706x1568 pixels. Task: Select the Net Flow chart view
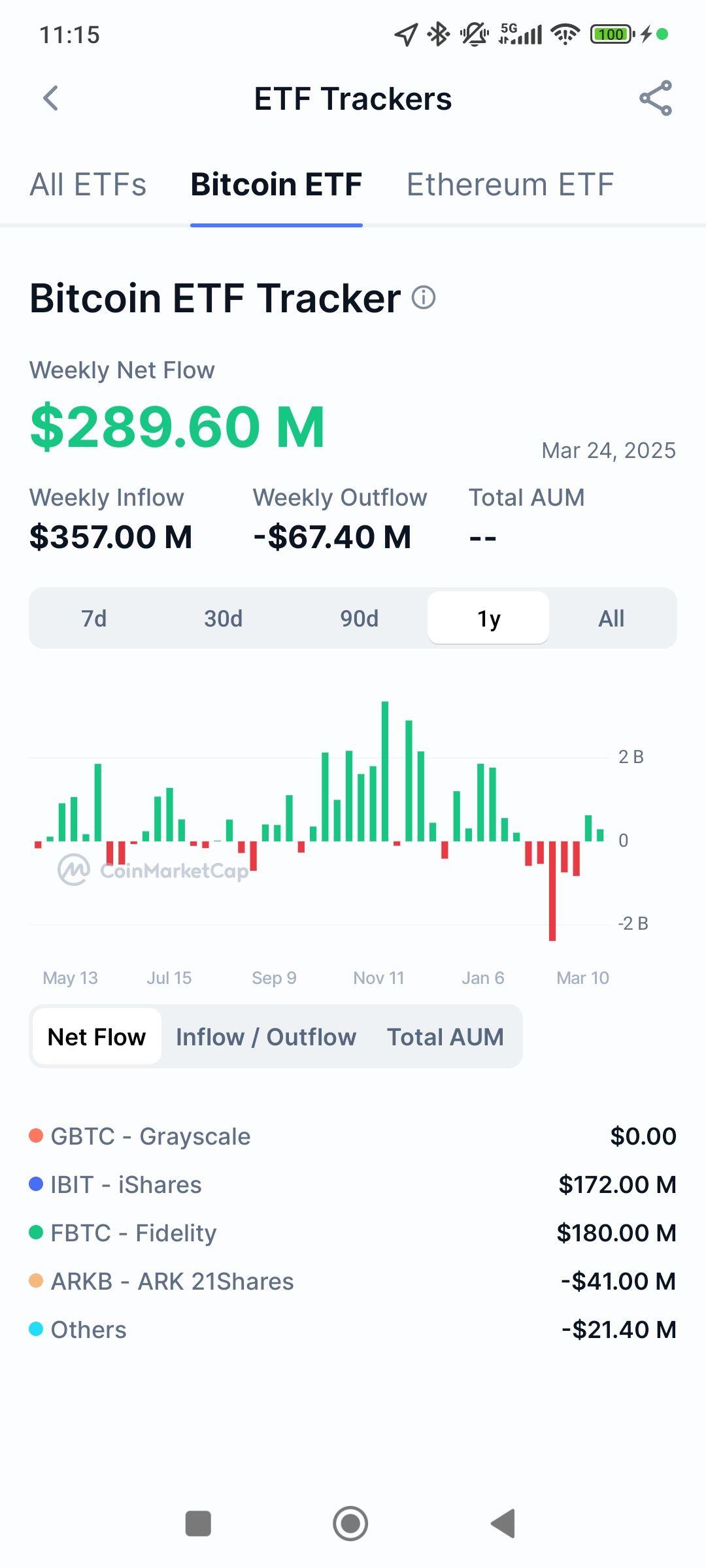tap(97, 1037)
